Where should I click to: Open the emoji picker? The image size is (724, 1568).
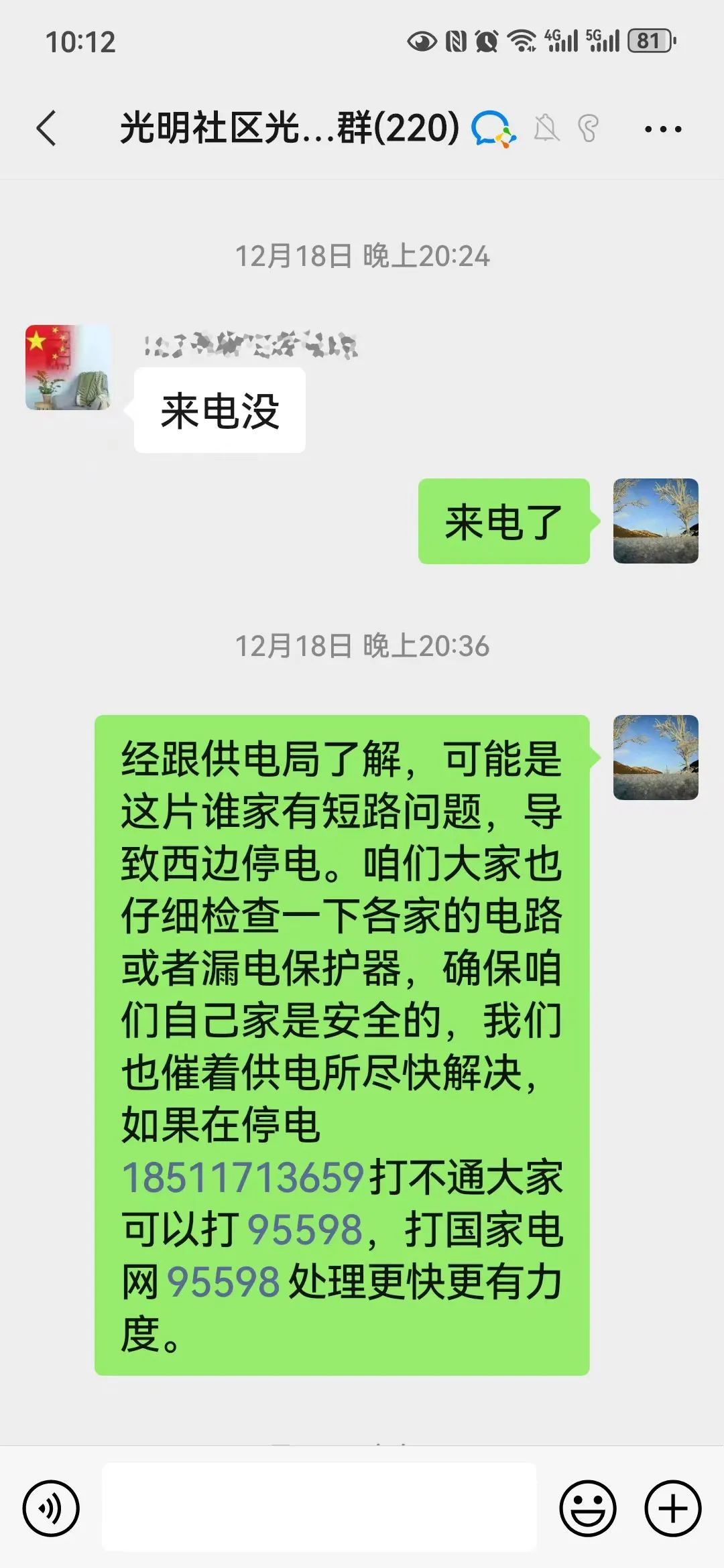(587, 1508)
